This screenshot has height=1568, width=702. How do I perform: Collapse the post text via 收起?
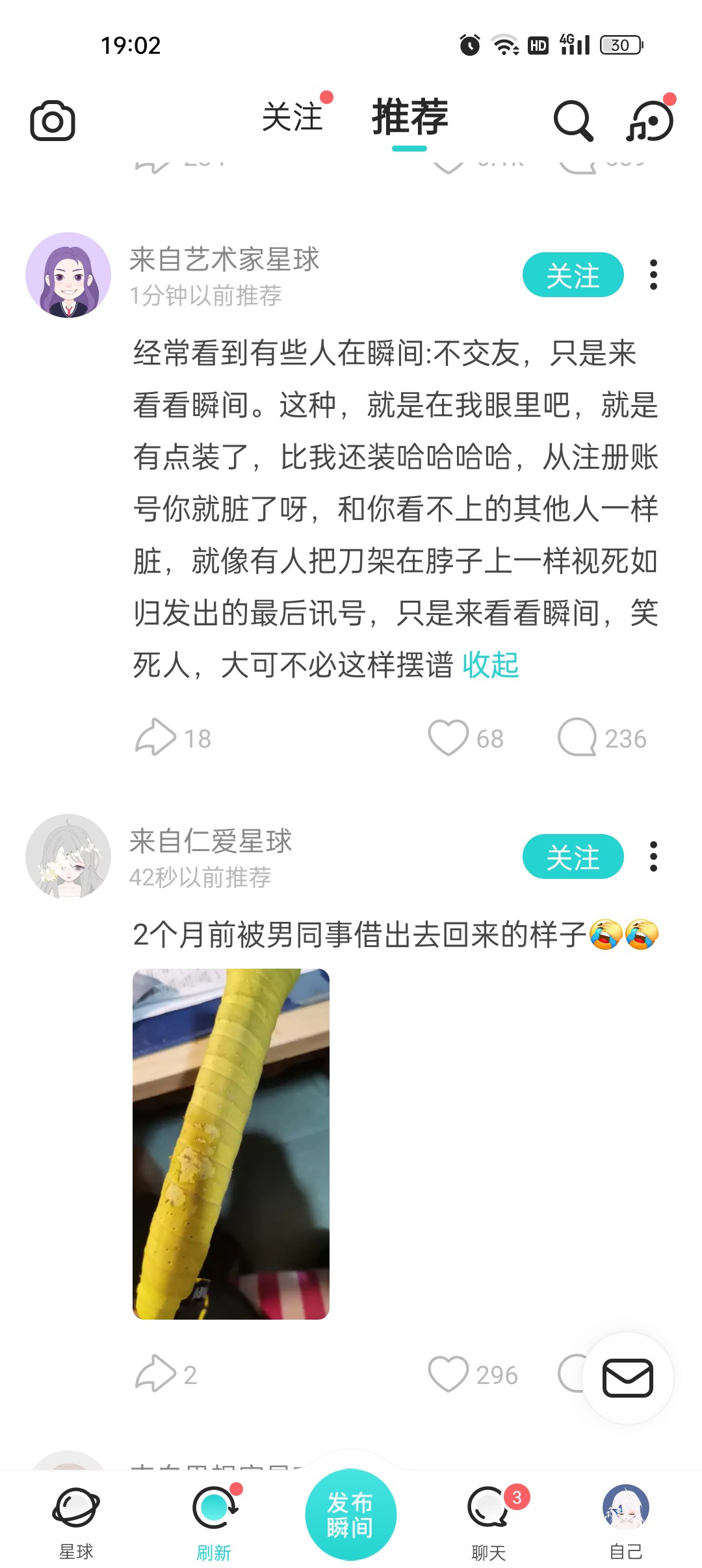491,665
